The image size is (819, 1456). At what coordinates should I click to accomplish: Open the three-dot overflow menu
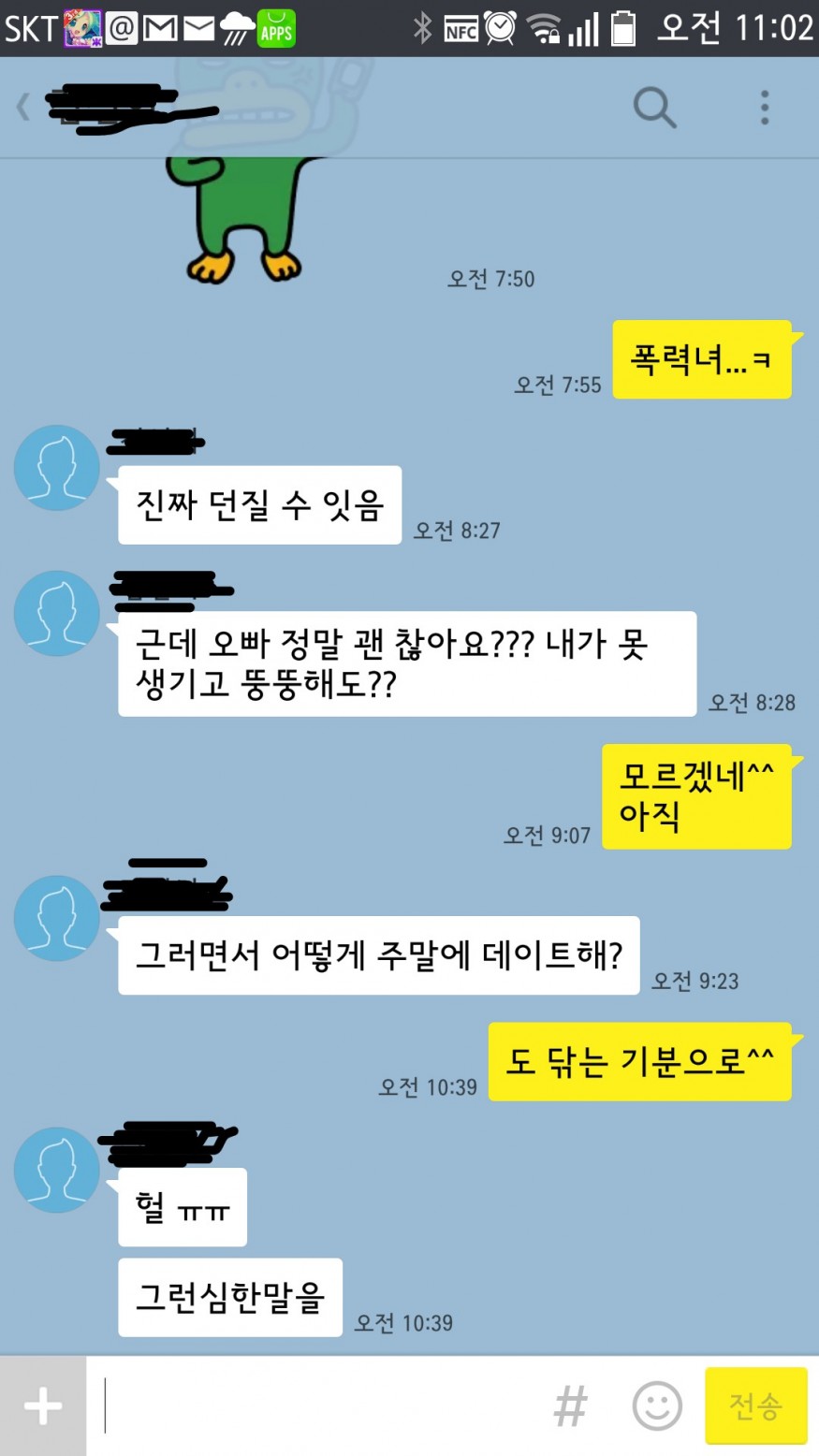pyautogui.click(x=765, y=108)
